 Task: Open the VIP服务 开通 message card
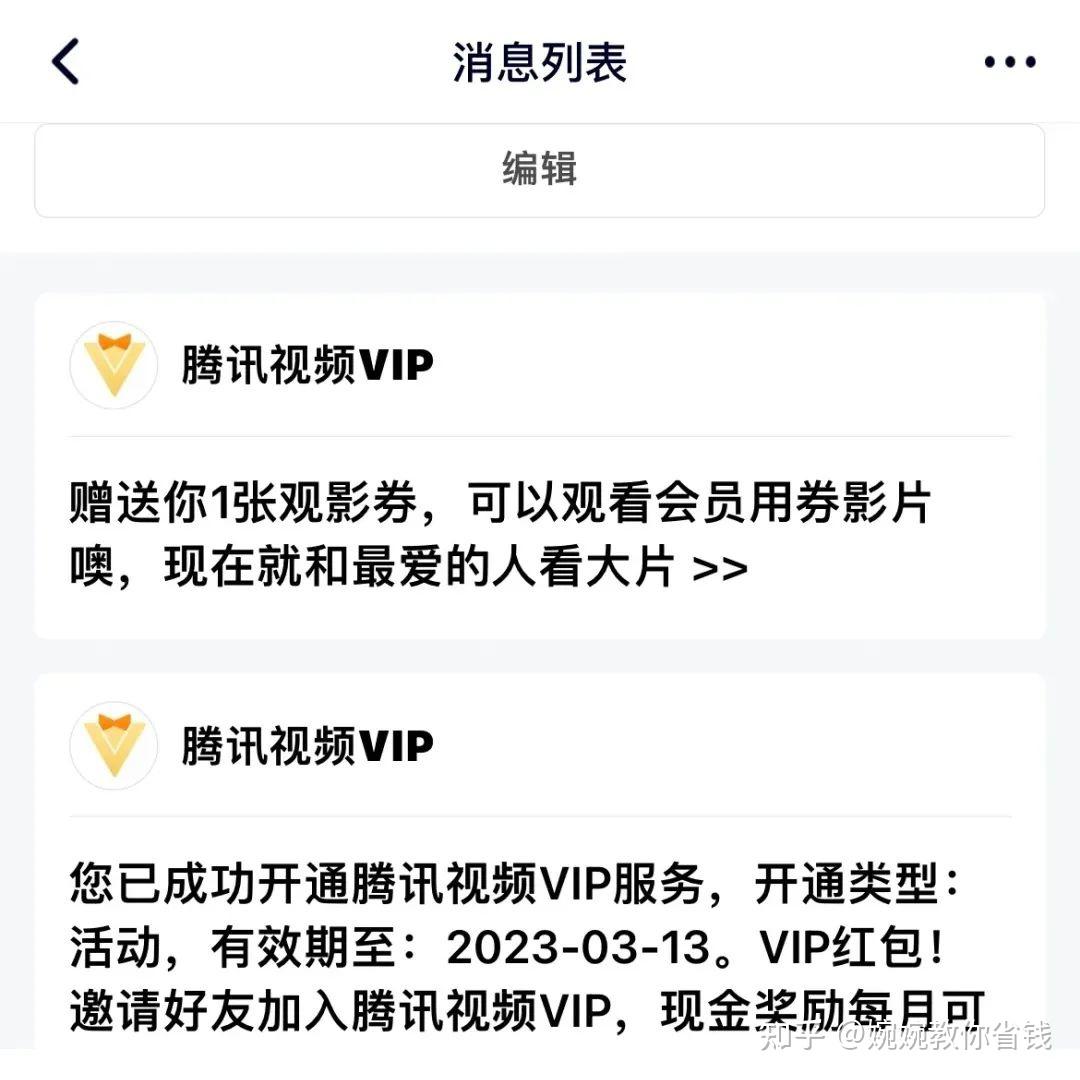coord(539,920)
